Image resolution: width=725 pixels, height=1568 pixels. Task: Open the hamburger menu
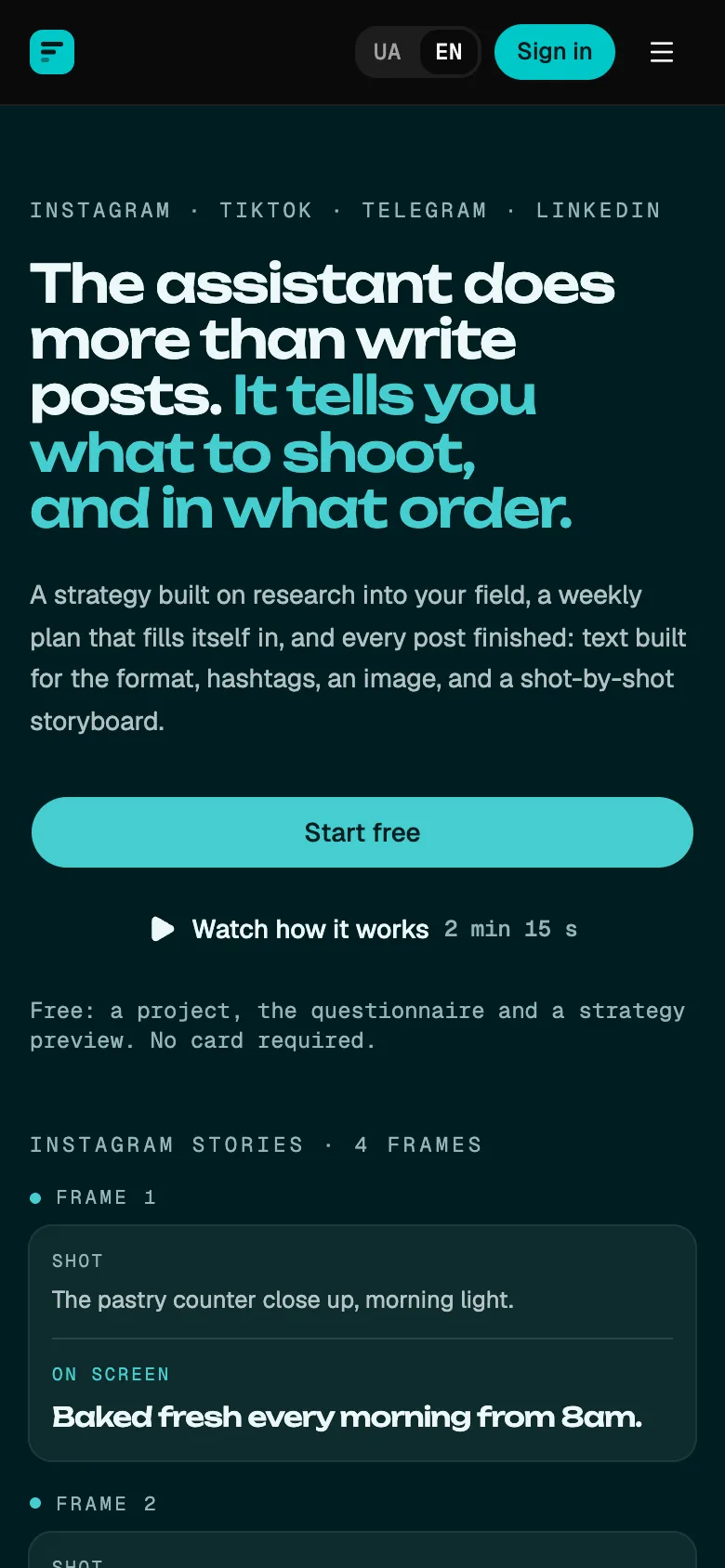(x=662, y=52)
